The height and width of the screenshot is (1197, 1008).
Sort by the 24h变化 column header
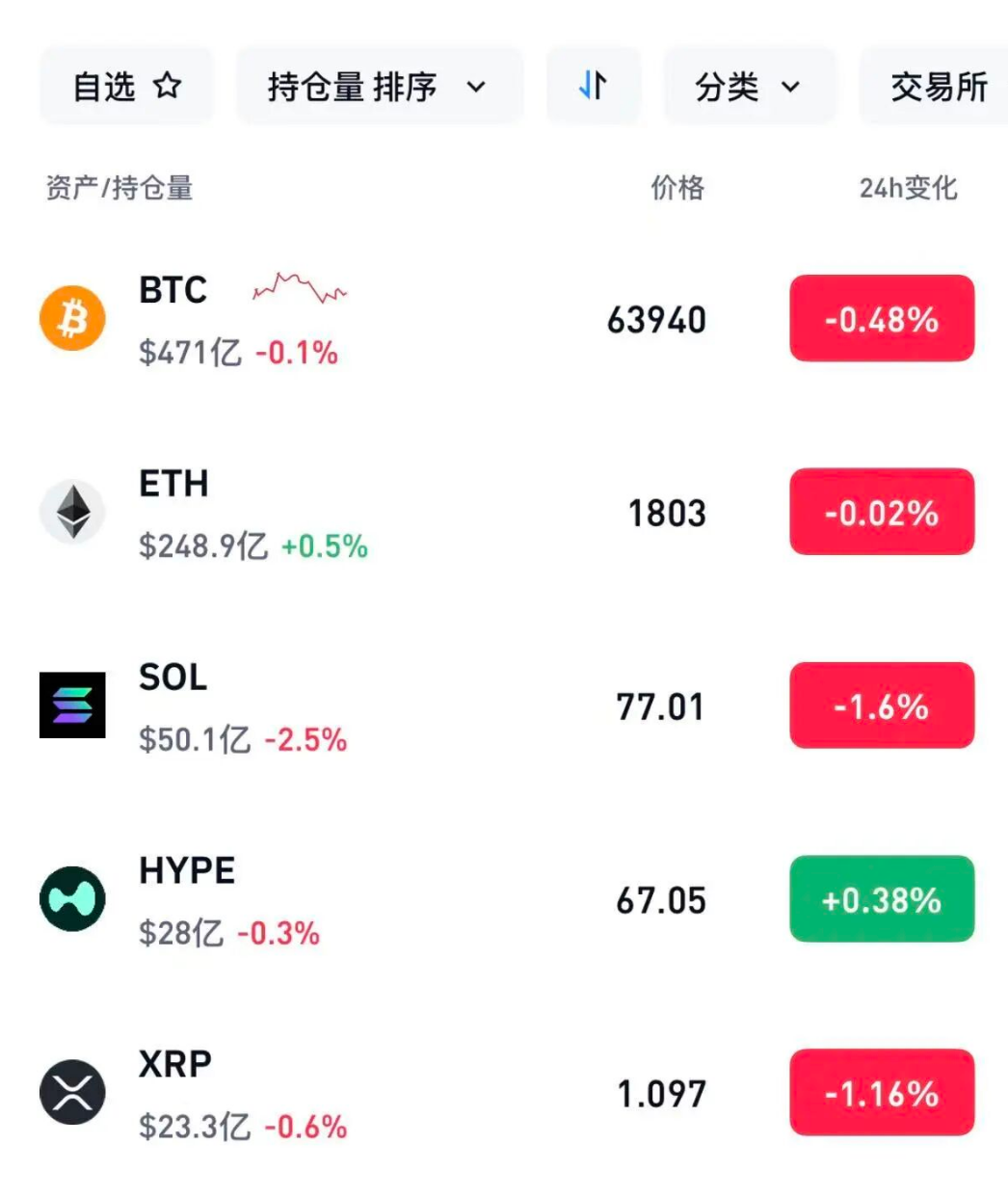tap(908, 188)
